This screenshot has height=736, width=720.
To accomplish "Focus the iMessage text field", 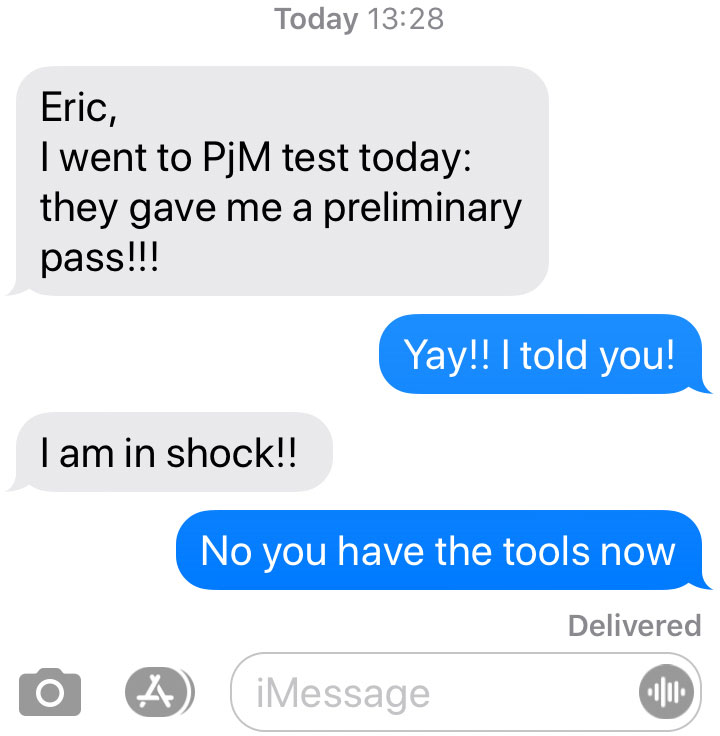I will pyautogui.click(x=430, y=692).
